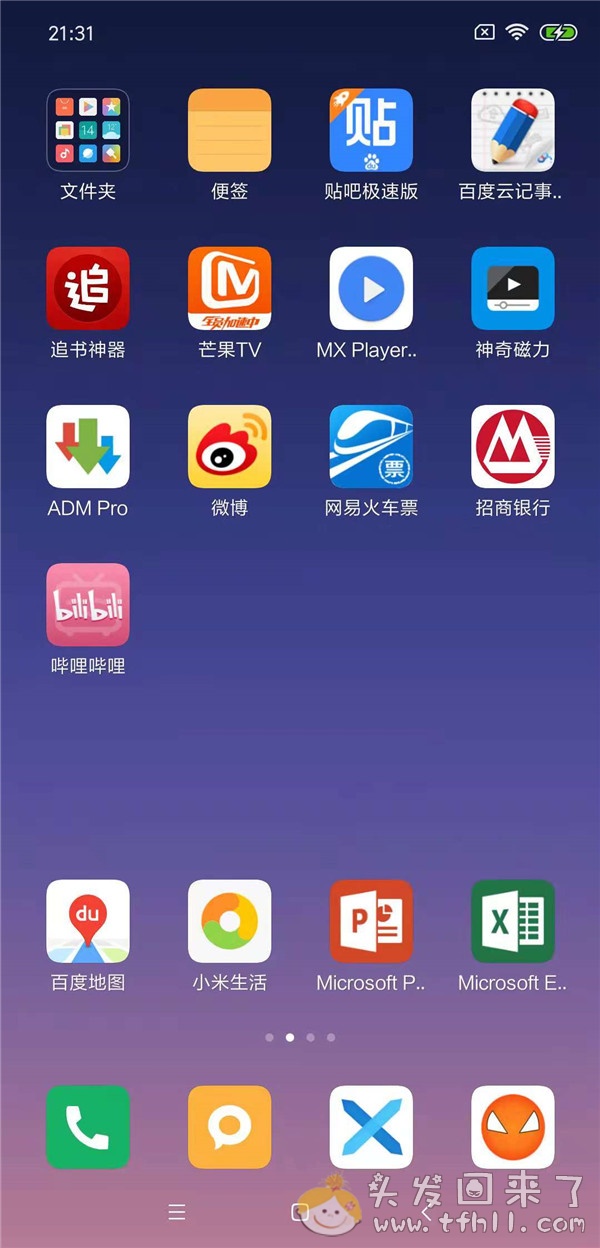Open the 神奇磁力 app

point(512,288)
